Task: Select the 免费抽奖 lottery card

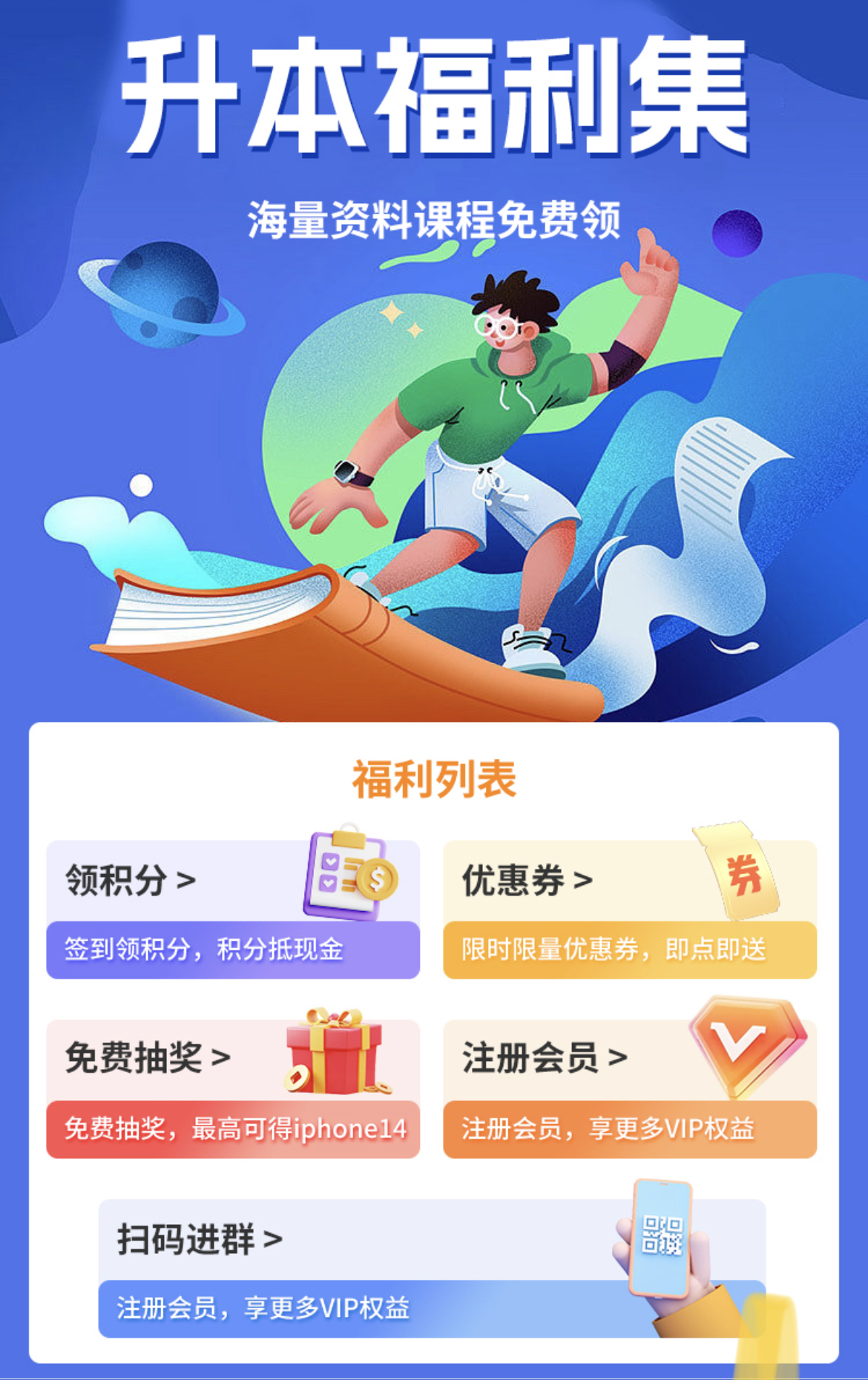Action: (233, 1088)
